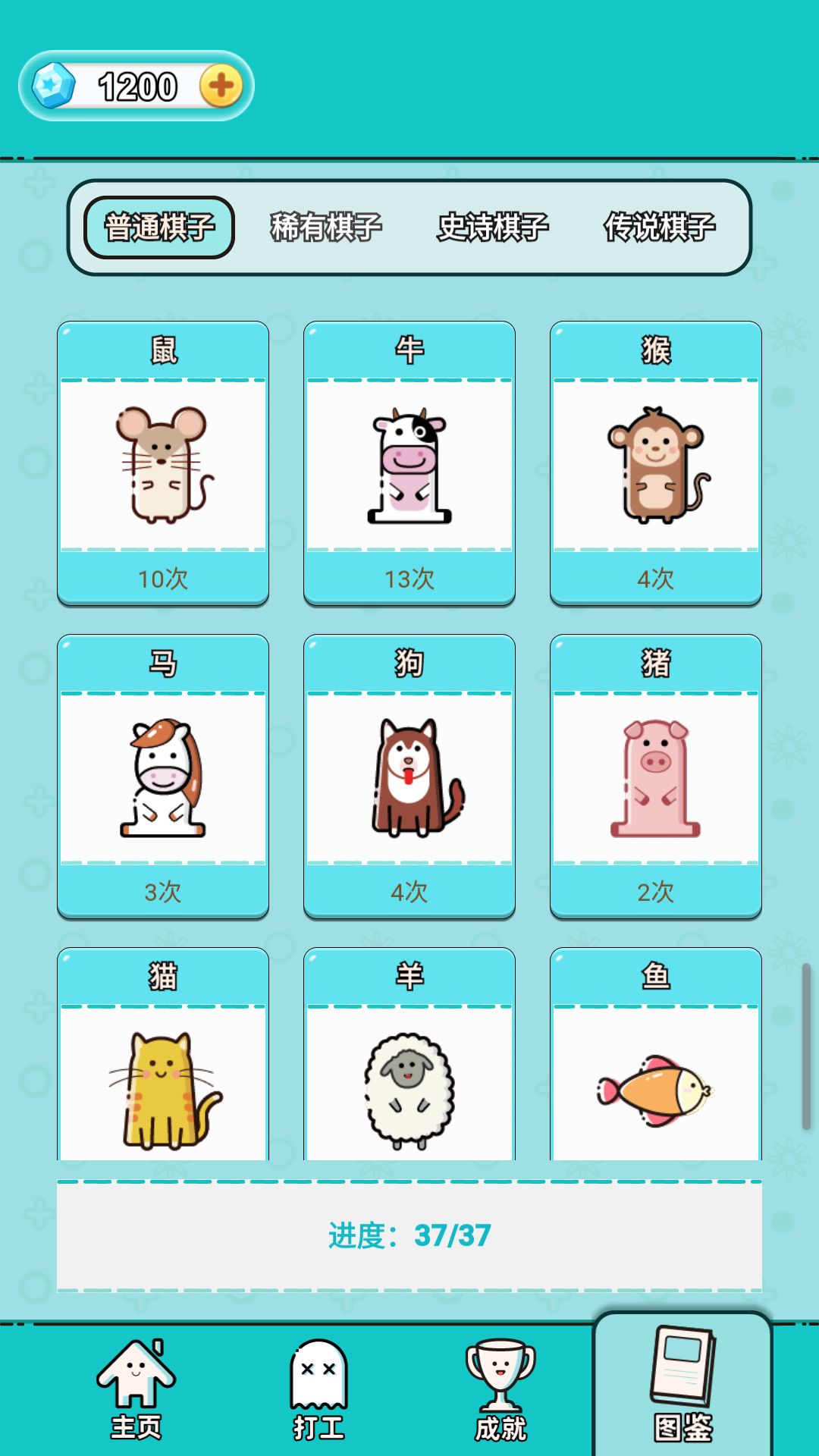View the 传说棋子 category
Screen dimensions: 819x1456
pos(660,227)
